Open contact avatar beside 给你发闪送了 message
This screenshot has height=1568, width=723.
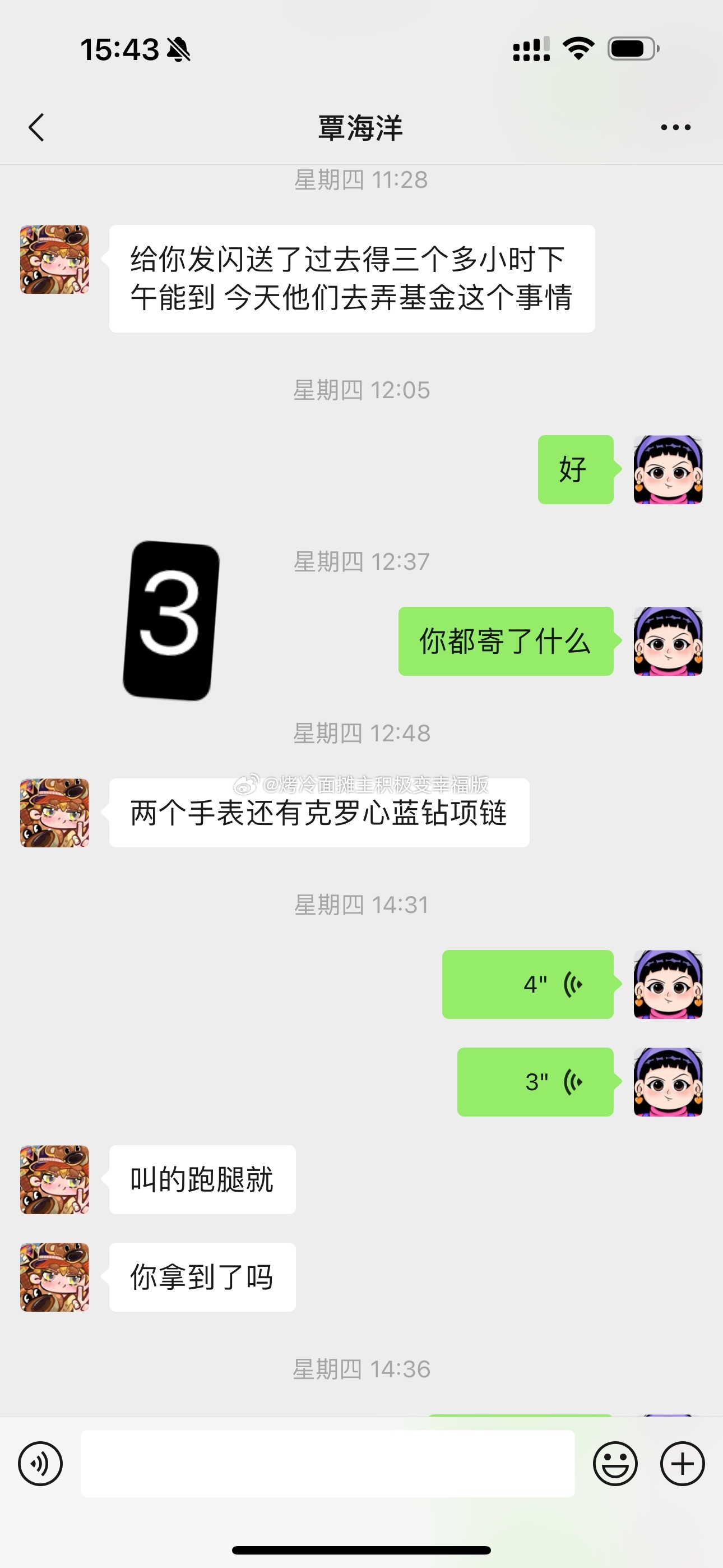pos(55,260)
